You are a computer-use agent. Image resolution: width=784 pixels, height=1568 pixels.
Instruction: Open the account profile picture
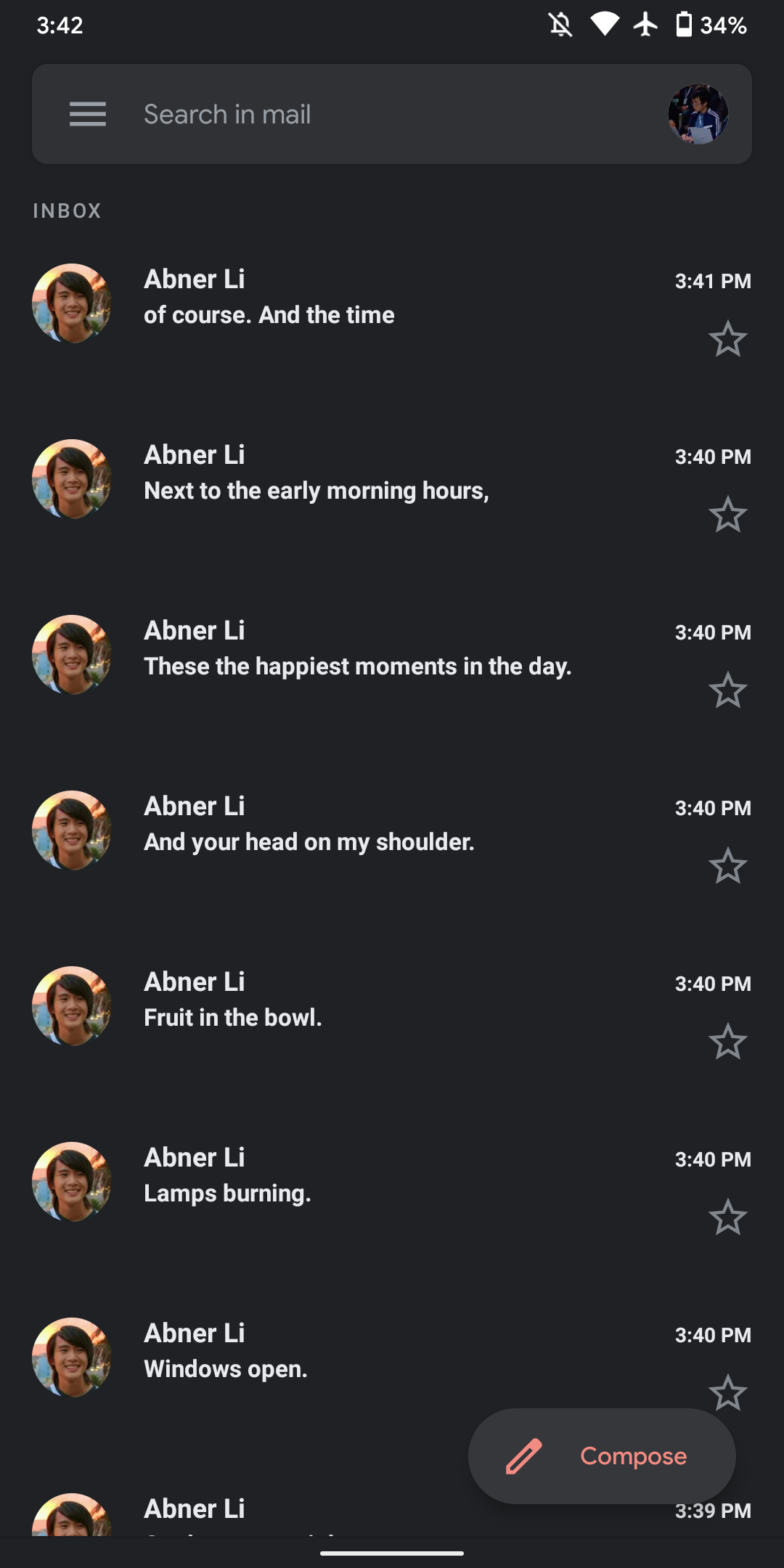[x=698, y=114]
